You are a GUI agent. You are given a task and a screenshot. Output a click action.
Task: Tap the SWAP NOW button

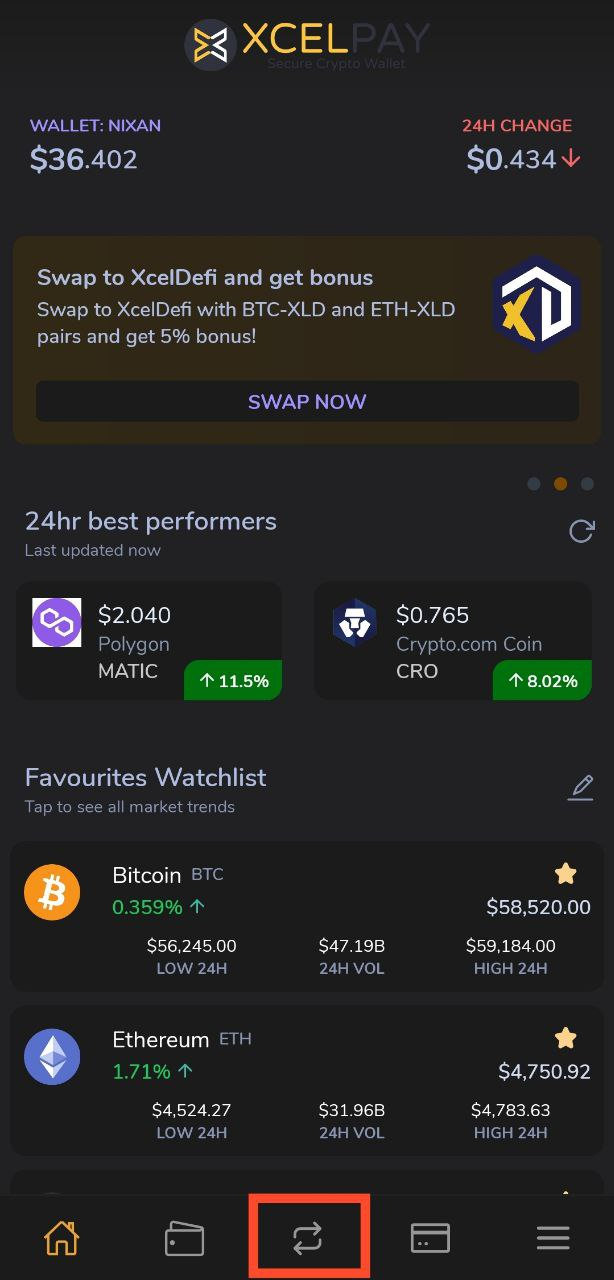[307, 401]
